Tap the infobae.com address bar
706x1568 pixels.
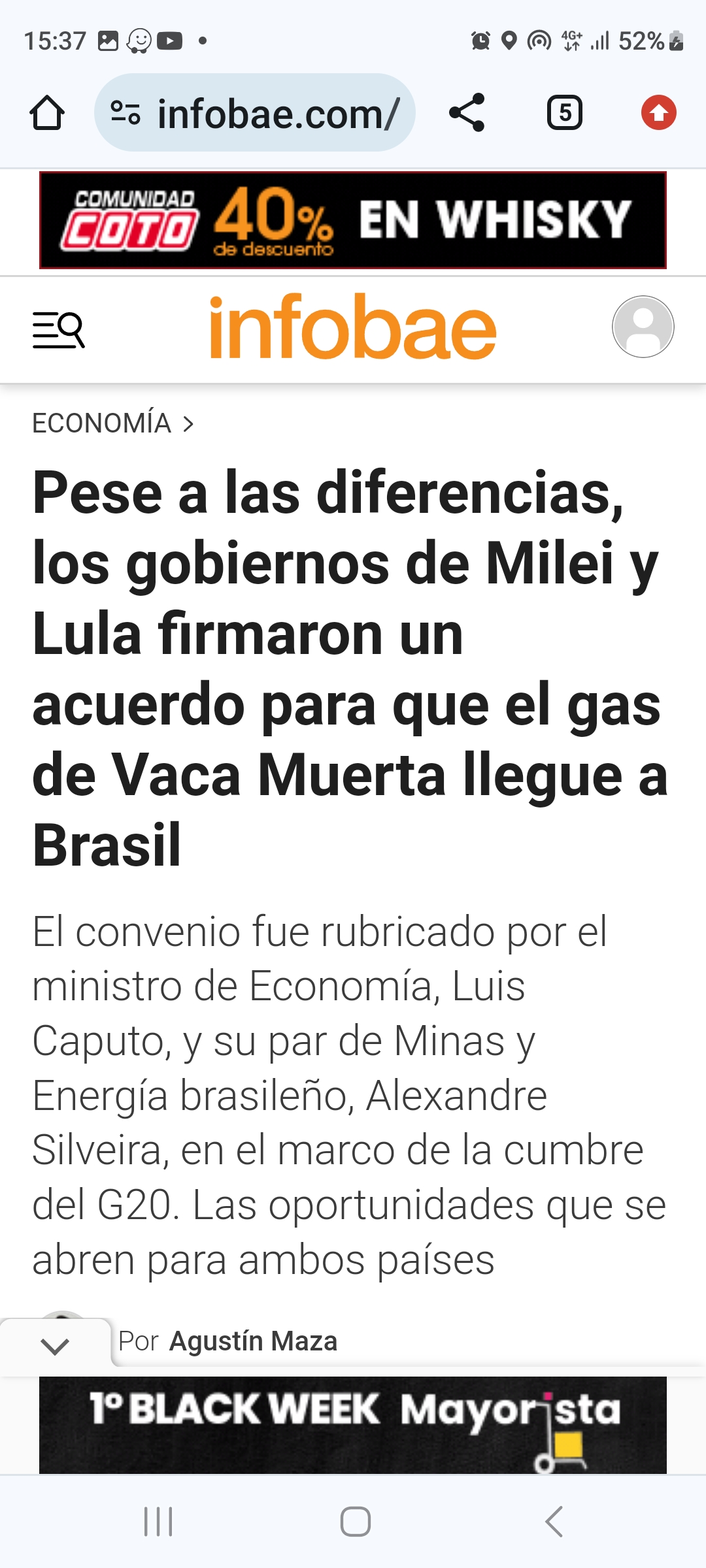tap(255, 113)
